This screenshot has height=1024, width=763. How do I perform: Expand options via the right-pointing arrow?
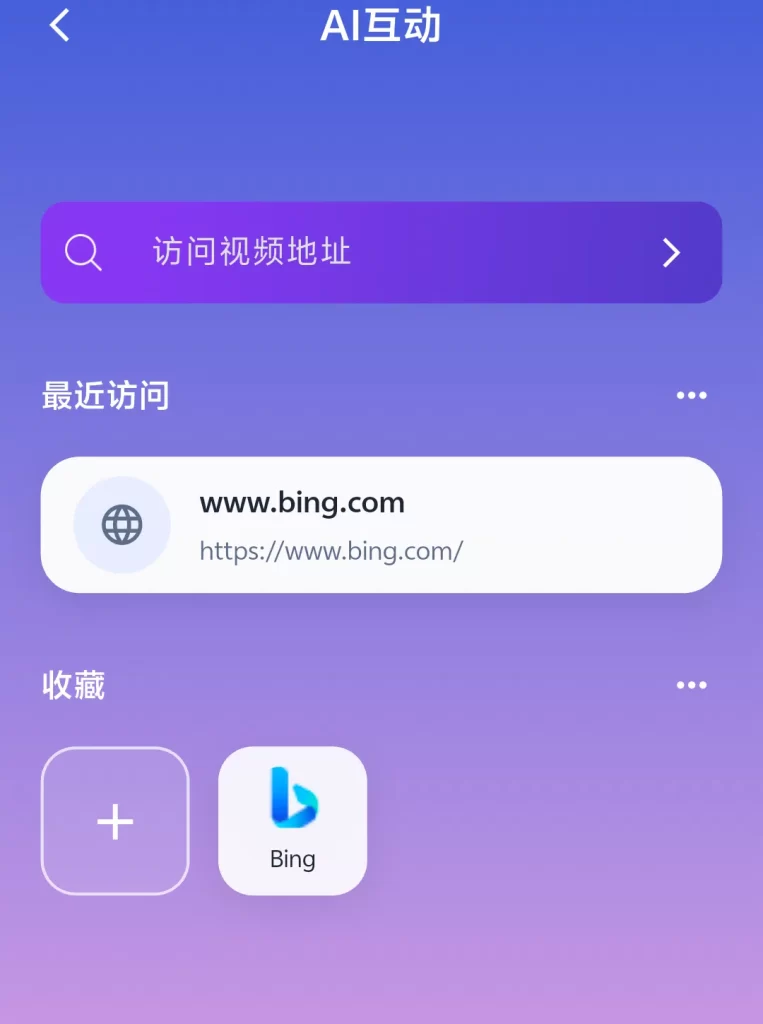tap(671, 252)
